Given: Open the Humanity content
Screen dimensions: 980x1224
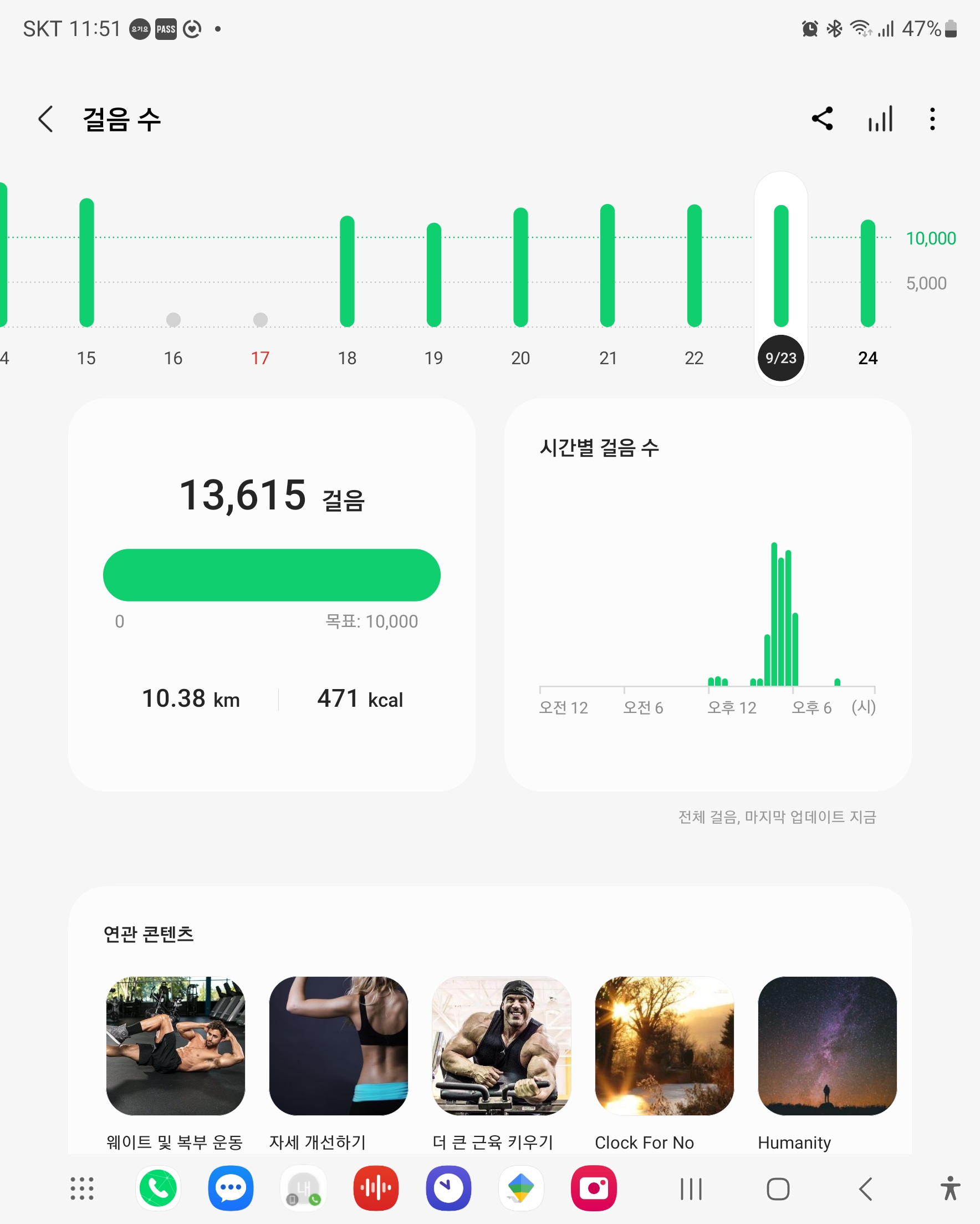Looking at the screenshot, I should click(827, 1045).
